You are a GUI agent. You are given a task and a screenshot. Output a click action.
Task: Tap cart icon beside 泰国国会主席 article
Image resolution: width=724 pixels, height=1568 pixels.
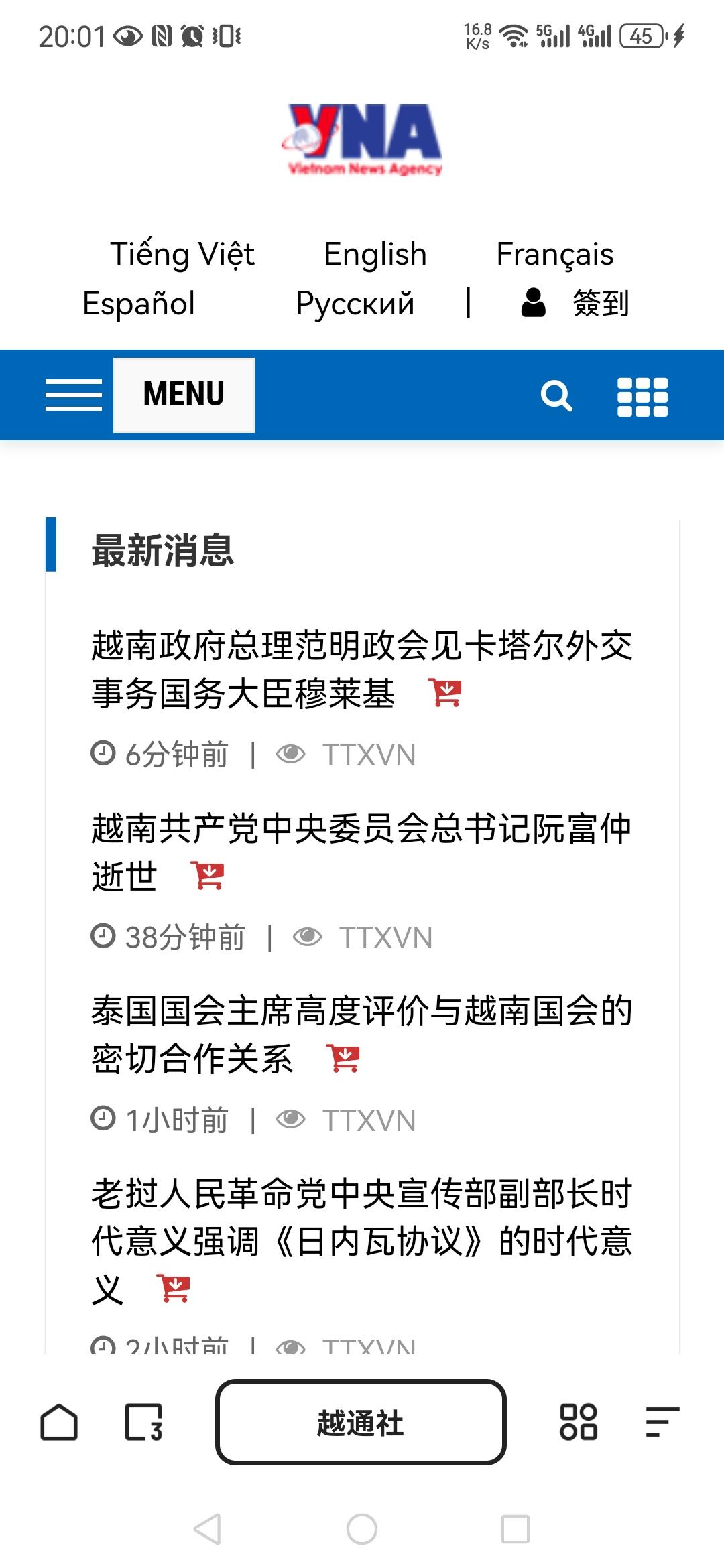(343, 1059)
